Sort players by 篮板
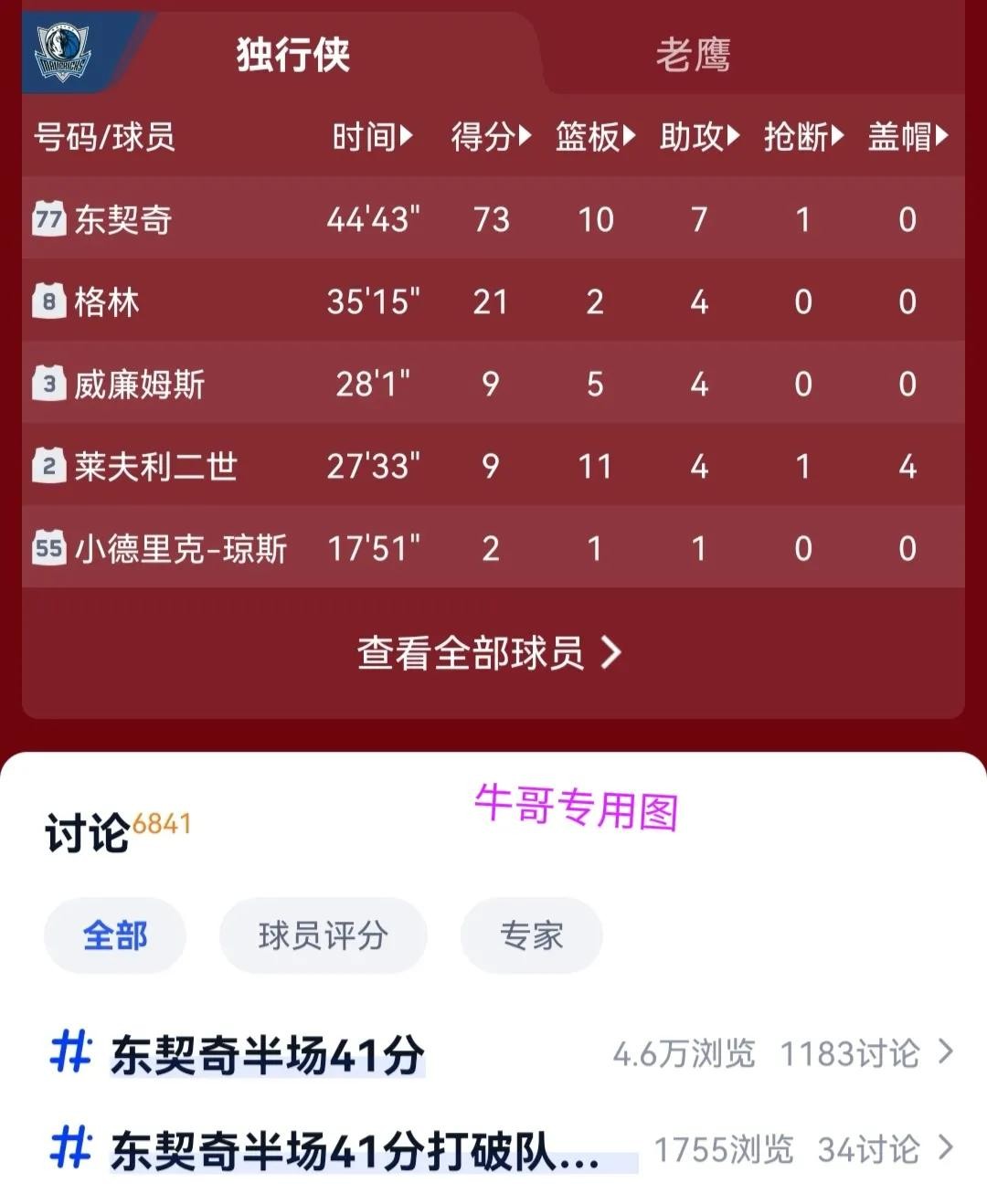This screenshot has height=1204, width=987. pyautogui.click(x=595, y=137)
